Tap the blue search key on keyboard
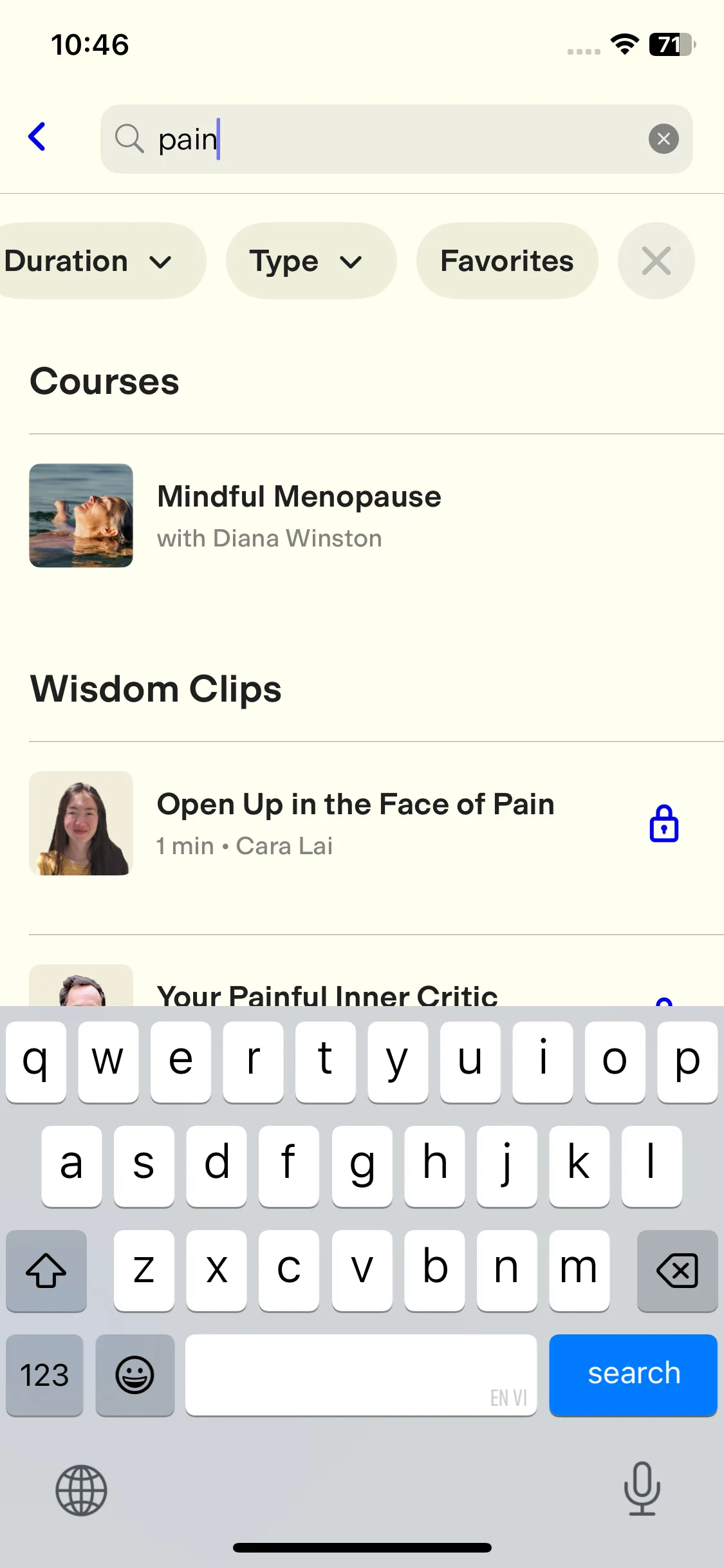 pos(633,1374)
